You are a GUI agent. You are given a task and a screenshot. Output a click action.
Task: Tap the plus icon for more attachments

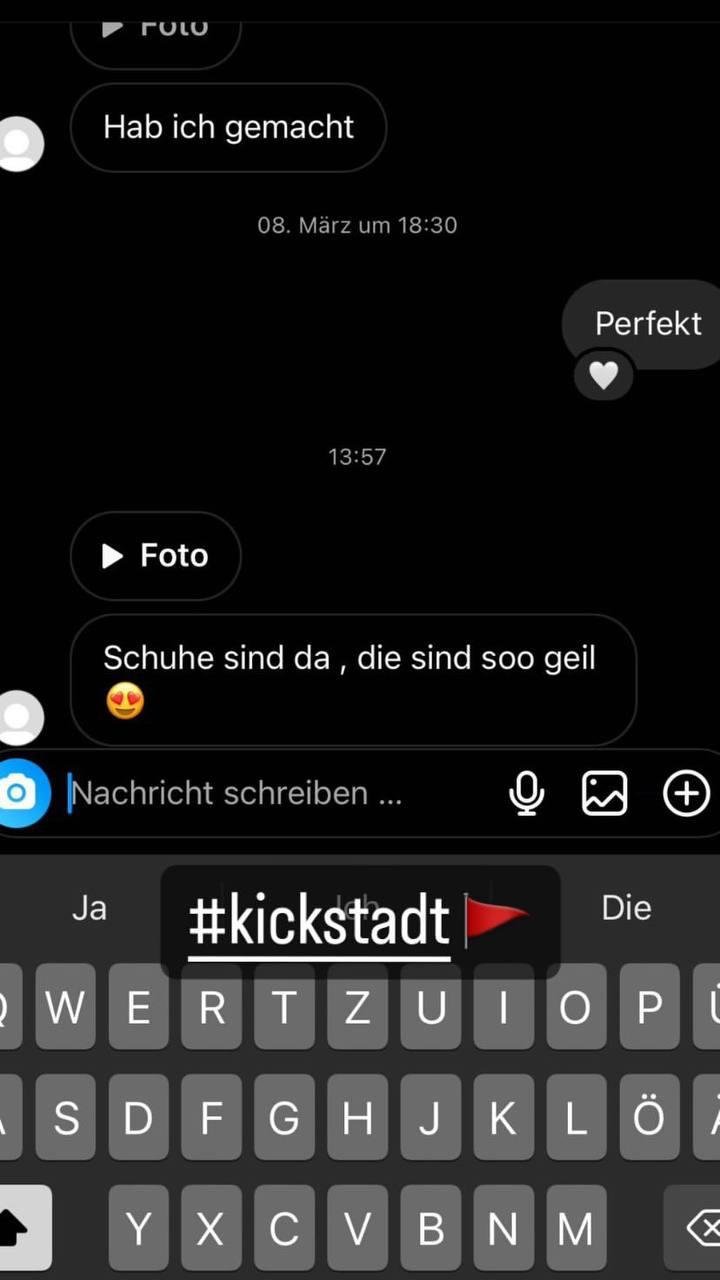pos(687,793)
